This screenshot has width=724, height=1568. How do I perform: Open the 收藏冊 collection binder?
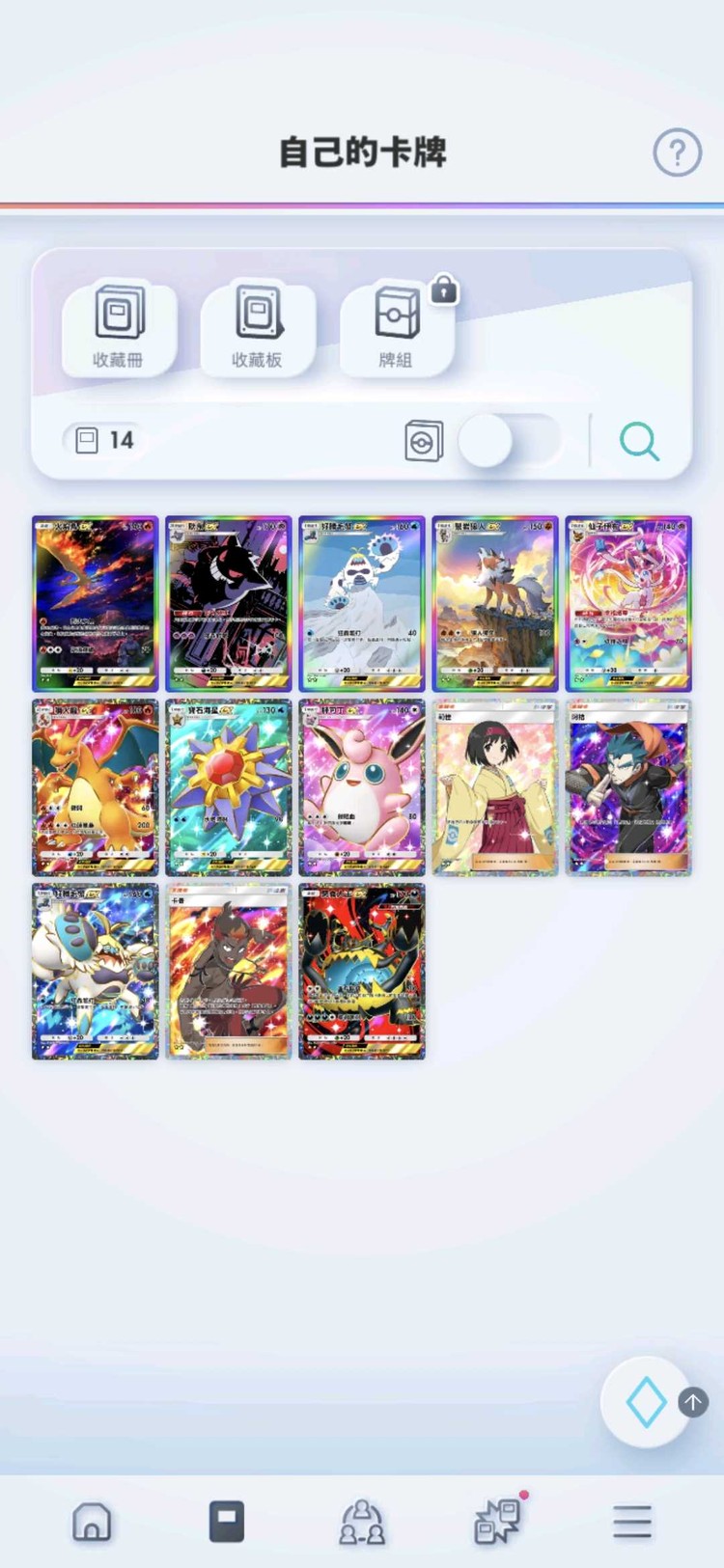click(x=119, y=327)
